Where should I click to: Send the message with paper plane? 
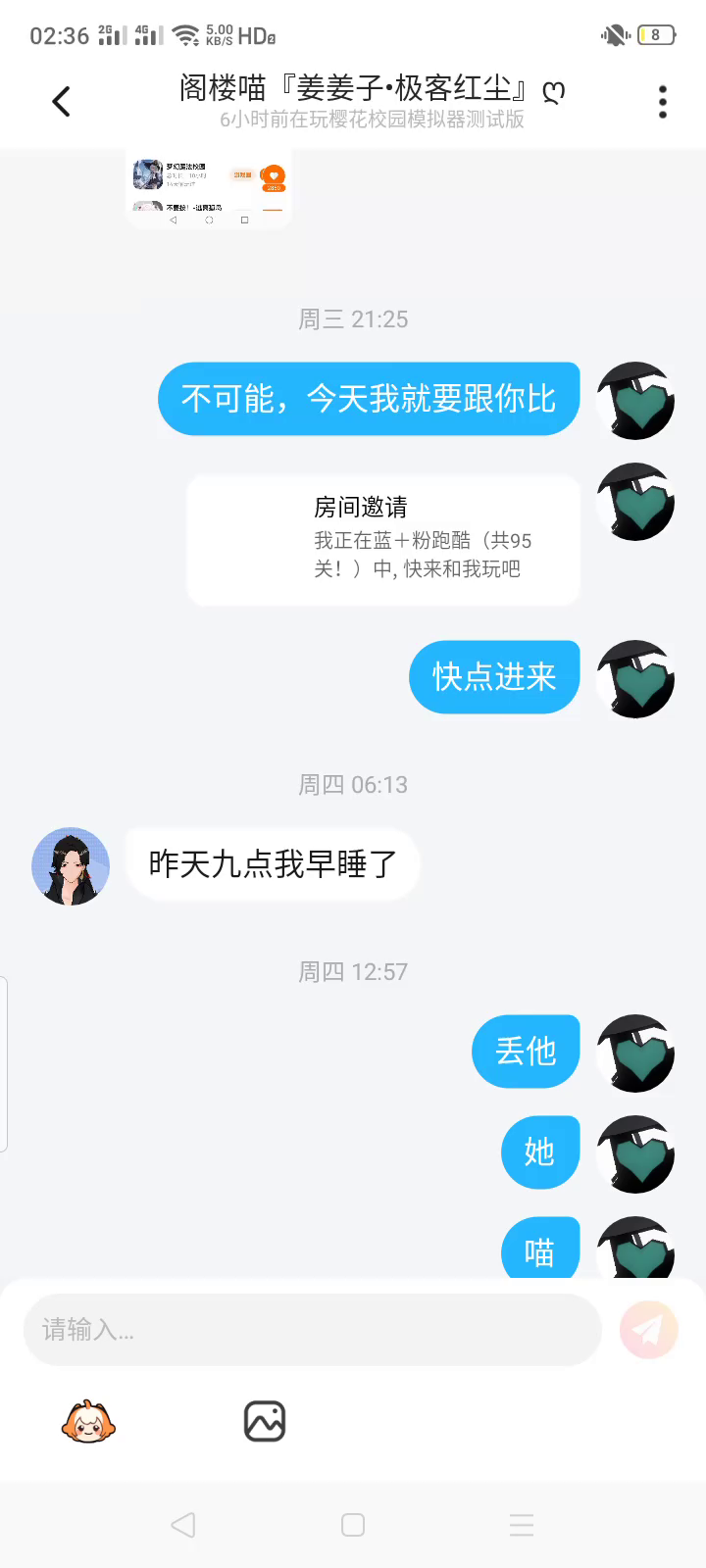click(648, 1330)
